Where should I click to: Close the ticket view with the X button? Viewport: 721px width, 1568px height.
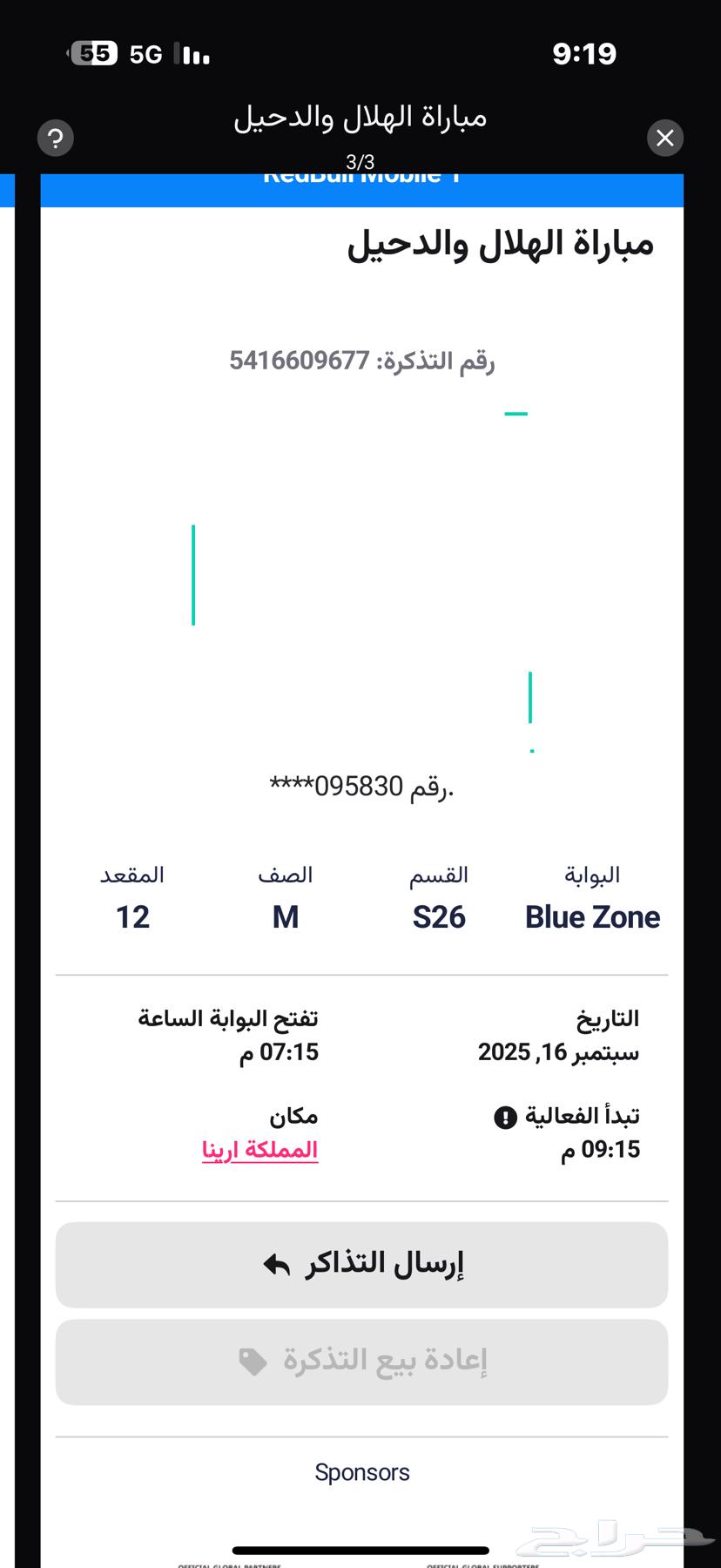(x=665, y=138)
